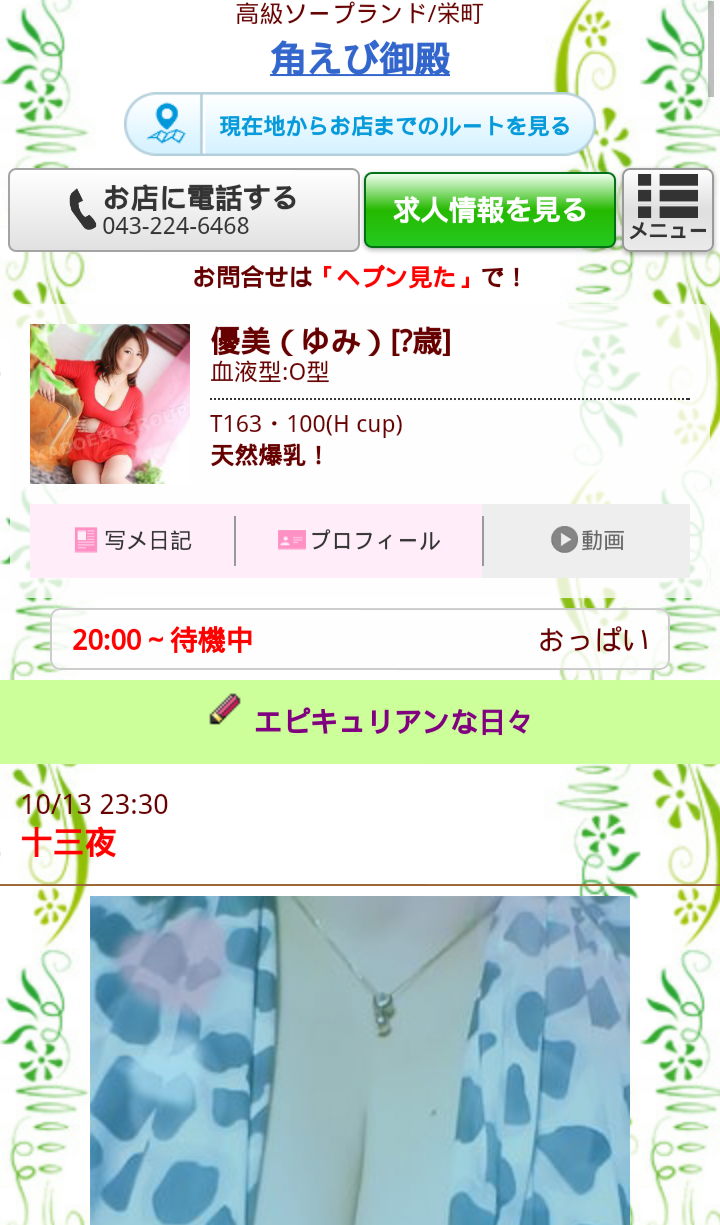
Task: Switch to the プロフィール tab
Action: [x=359, y=541]
